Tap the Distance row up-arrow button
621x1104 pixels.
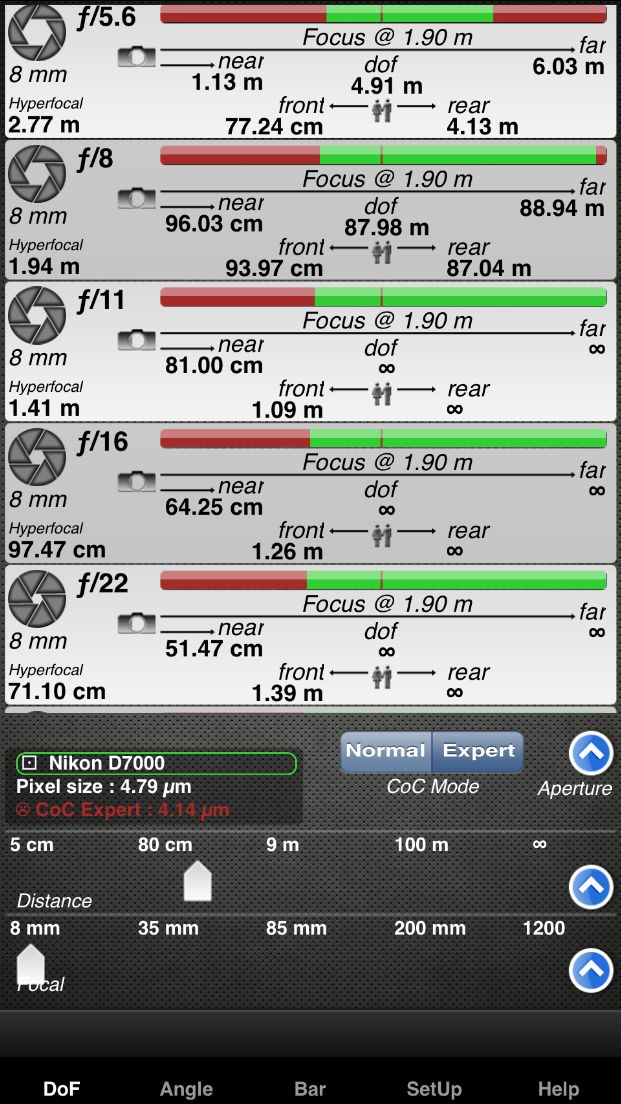point(590,886)
